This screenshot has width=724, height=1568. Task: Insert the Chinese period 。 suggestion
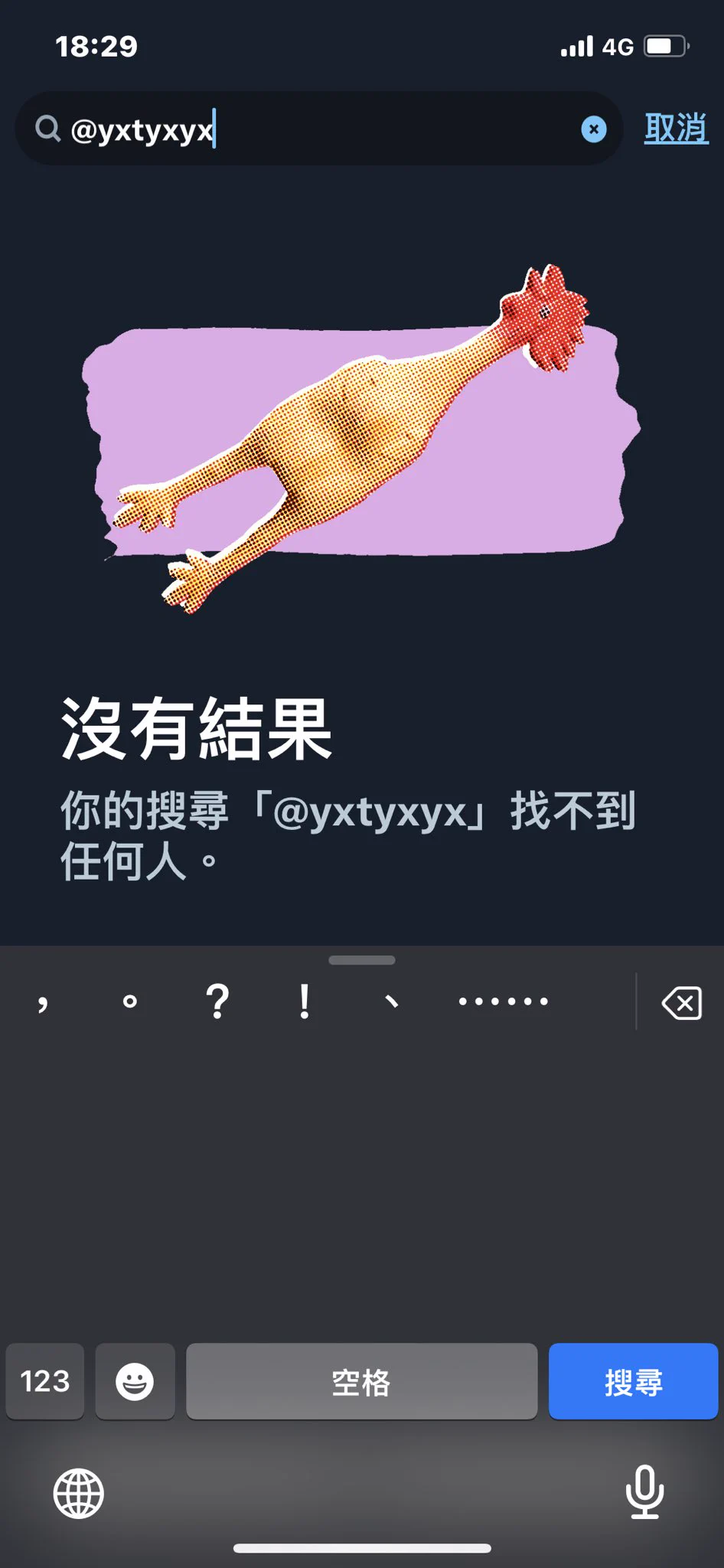130,1001
